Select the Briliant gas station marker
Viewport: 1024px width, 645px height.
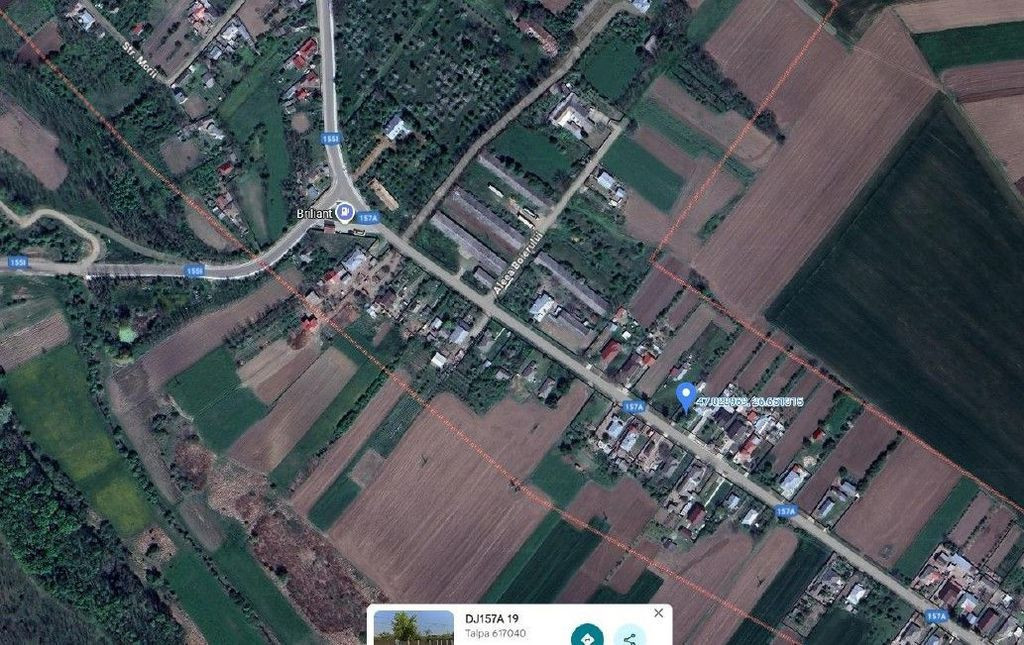click(x=344, y=211)
